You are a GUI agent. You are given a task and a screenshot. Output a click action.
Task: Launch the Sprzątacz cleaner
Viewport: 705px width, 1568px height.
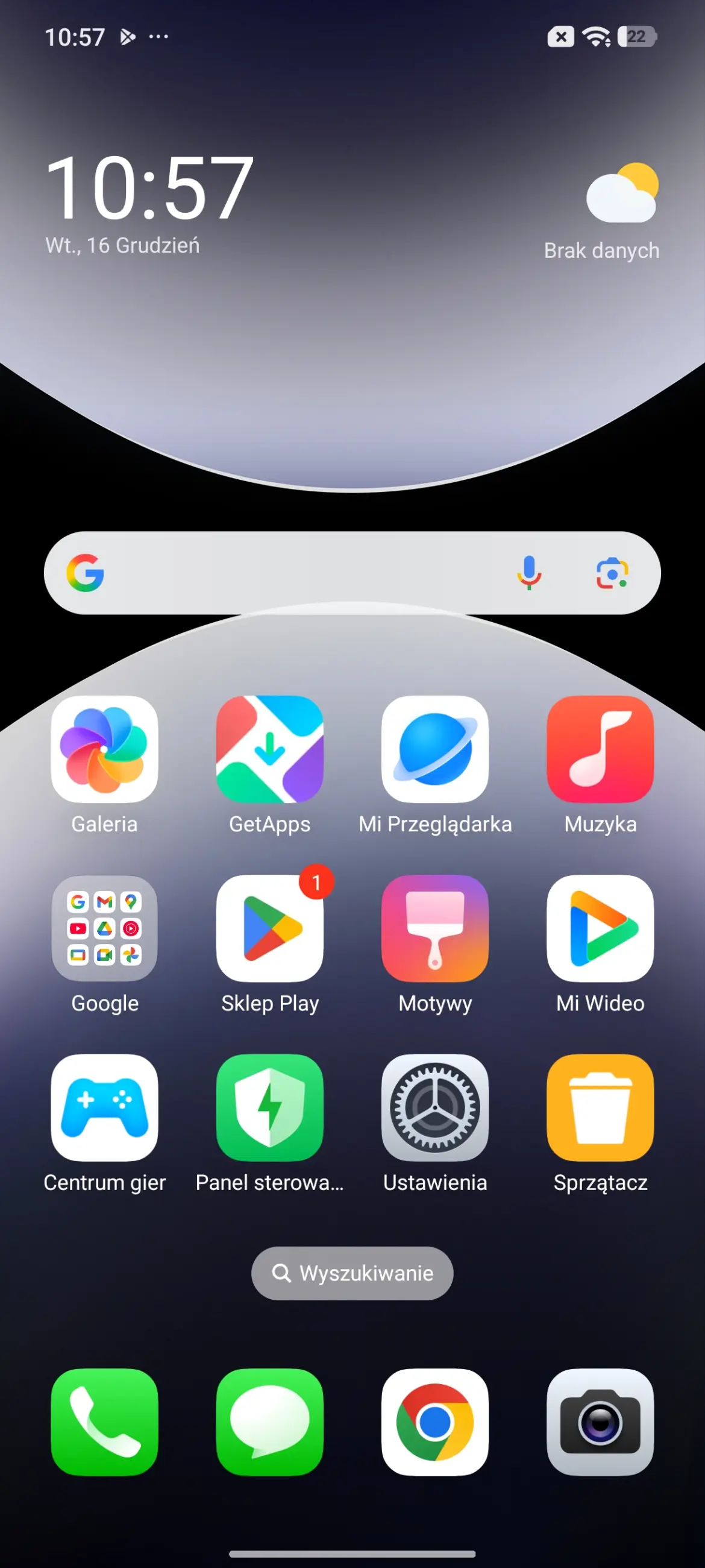tap(600, 1107)
